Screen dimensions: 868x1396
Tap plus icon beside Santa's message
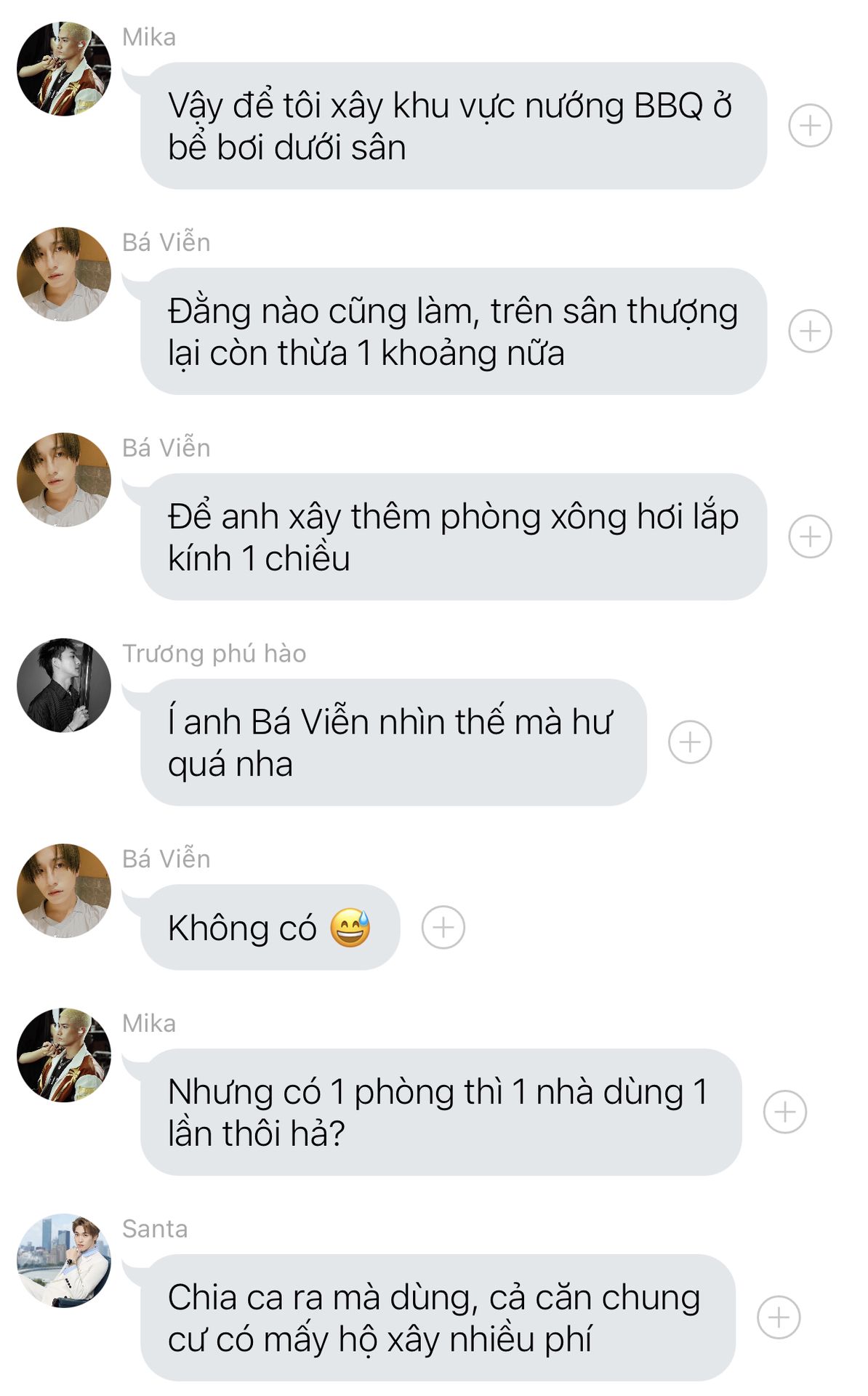pos(779,1317)
